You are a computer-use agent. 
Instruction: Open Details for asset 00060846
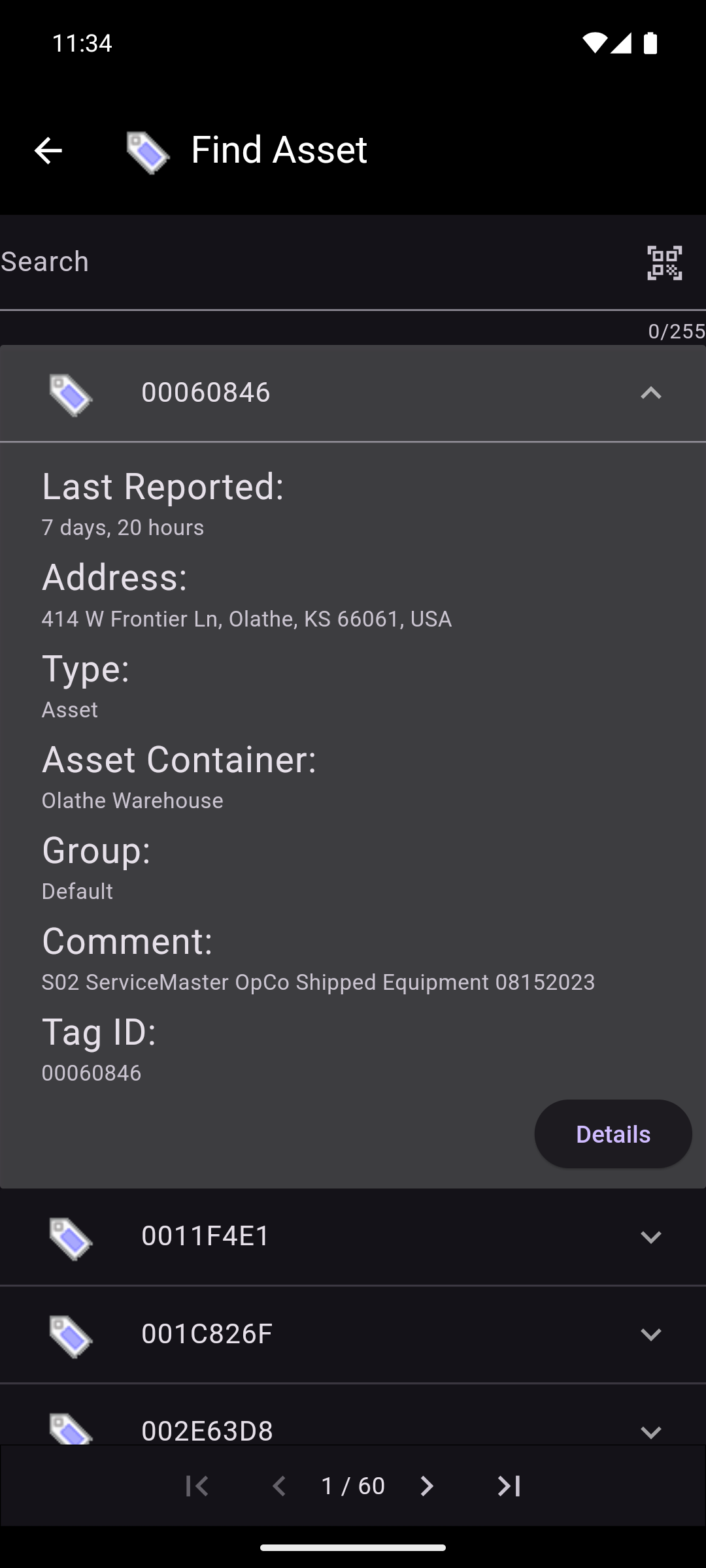(x=613, y=1134)
